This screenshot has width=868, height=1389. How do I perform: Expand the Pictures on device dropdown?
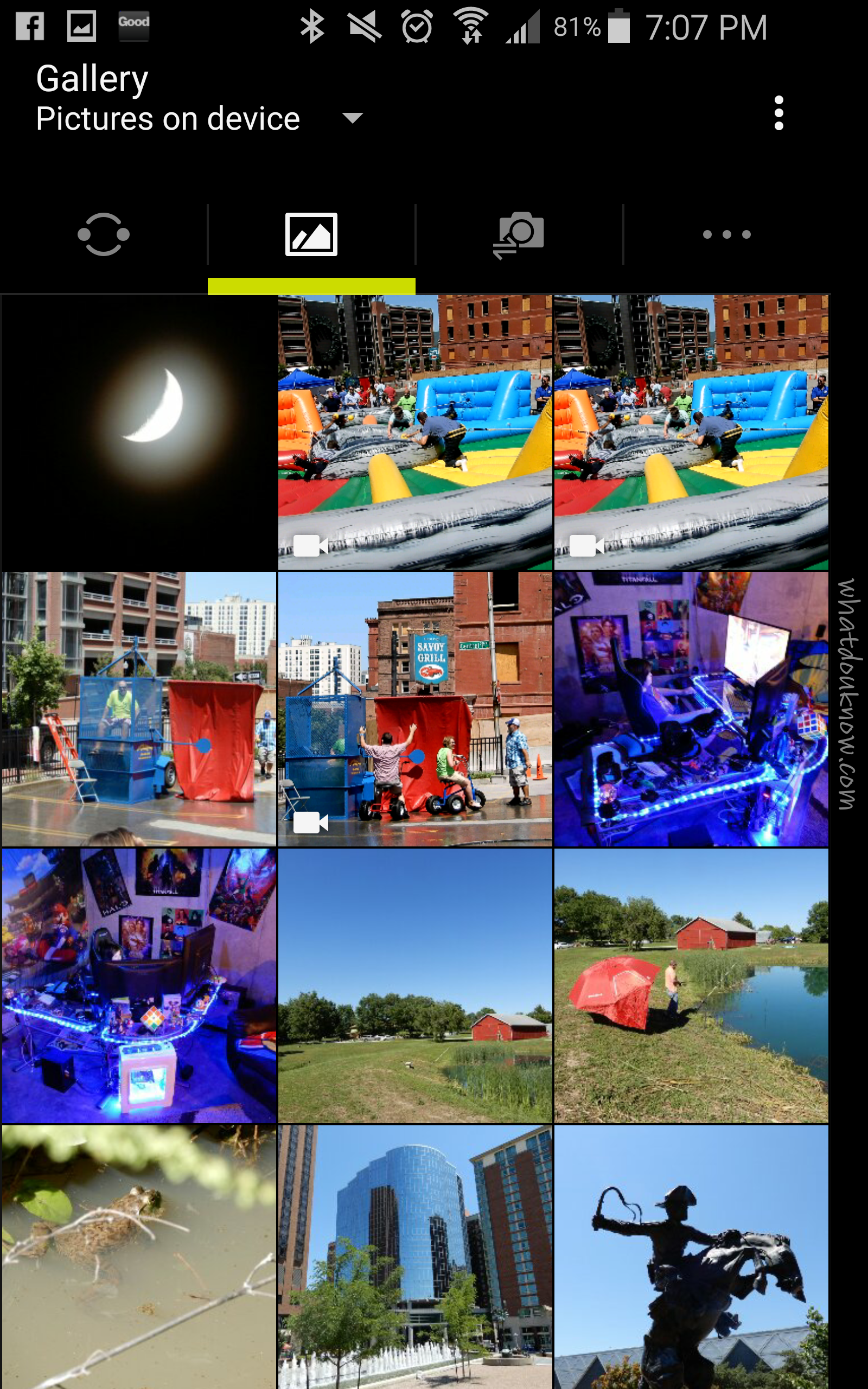(352, 118)
